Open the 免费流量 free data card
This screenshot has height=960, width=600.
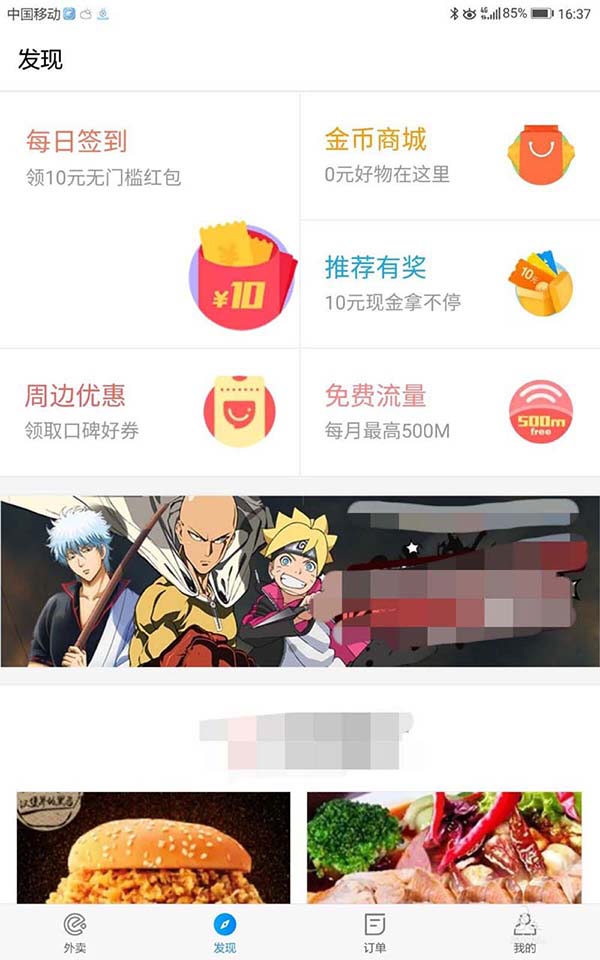click(x=450, y=412)
